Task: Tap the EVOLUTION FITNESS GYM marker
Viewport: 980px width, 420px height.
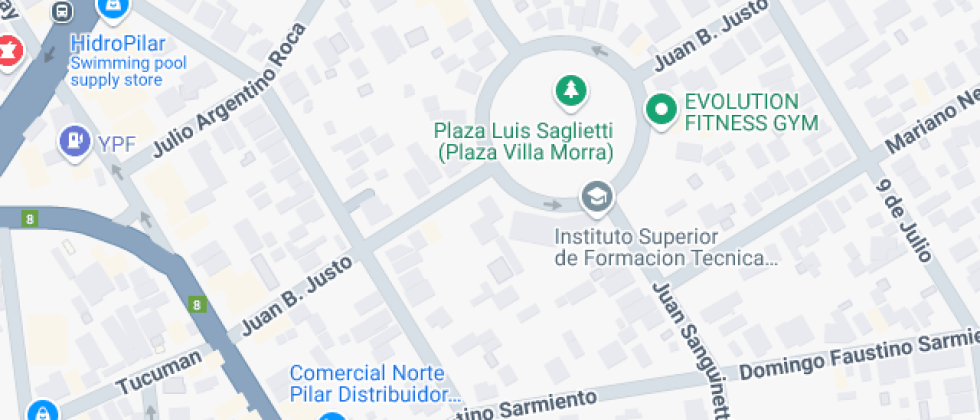Action: point(661,111)
